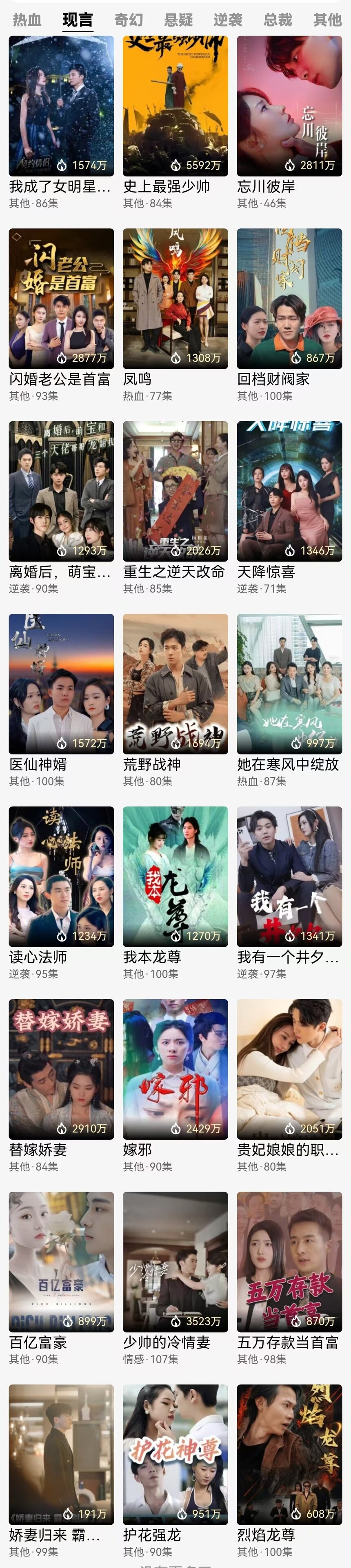The image size is (351, 1568).
Task: Show the 总裁 category
Action: tap(278, 20)
